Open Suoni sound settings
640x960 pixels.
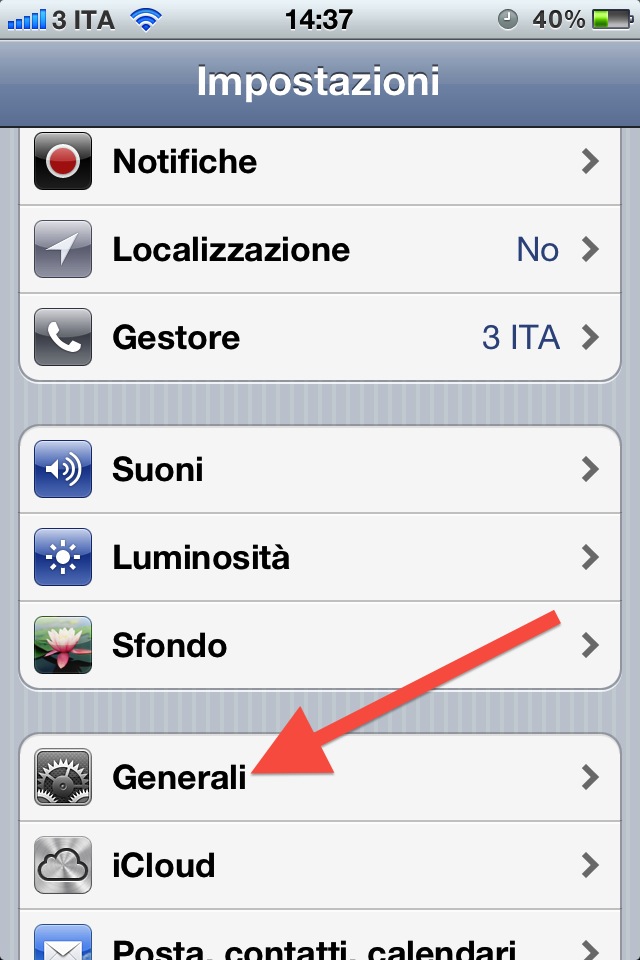(x=320, y=469)
